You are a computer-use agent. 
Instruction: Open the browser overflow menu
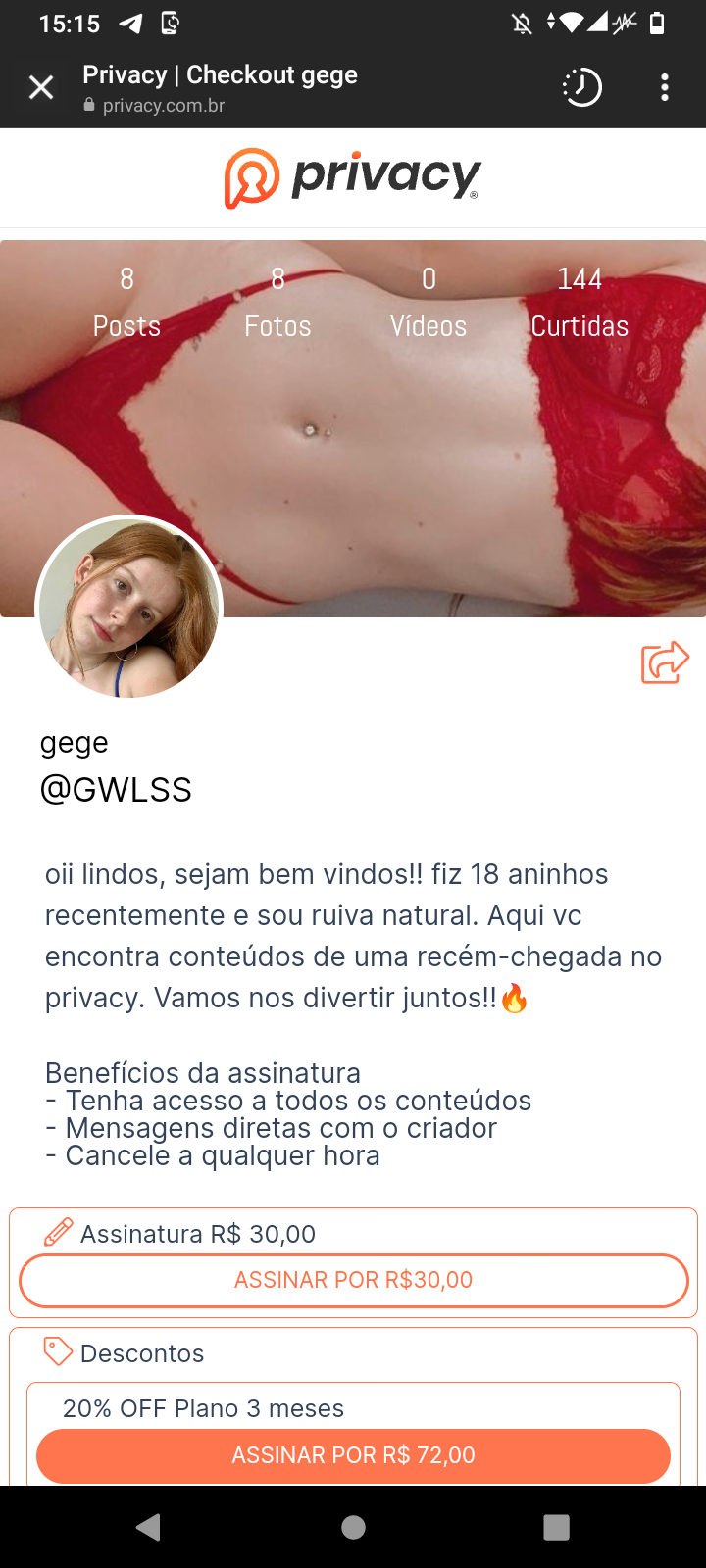click(x=665, y=88)
